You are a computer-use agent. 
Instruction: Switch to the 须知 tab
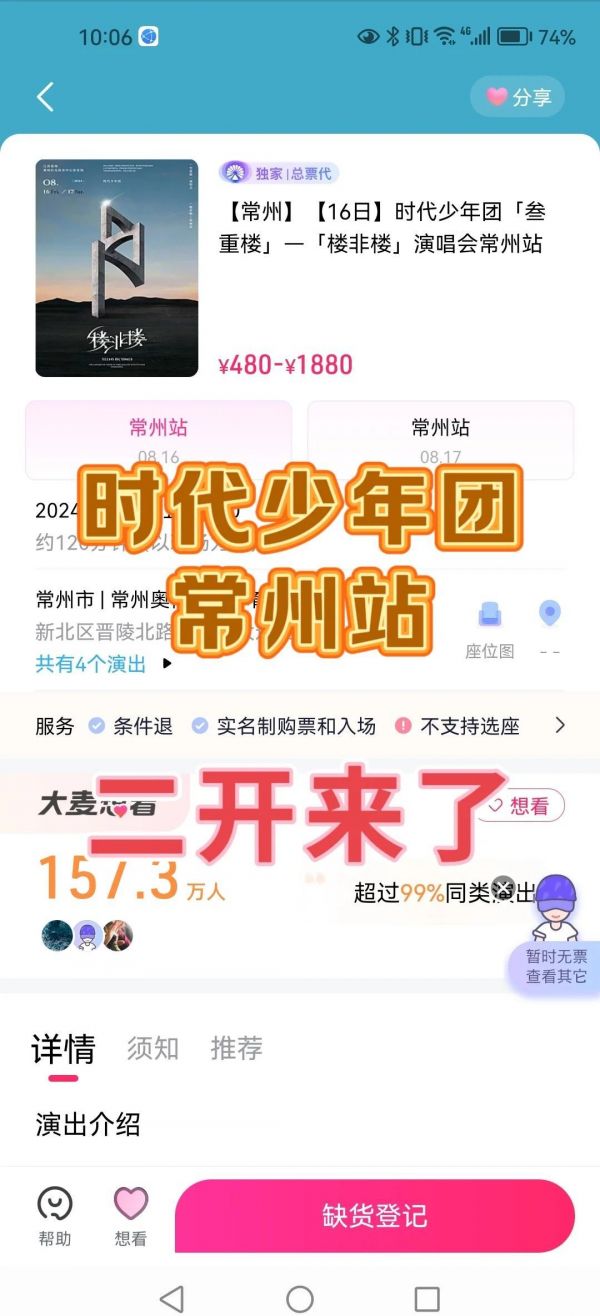pyautogui.click(x=153, y=1048)
